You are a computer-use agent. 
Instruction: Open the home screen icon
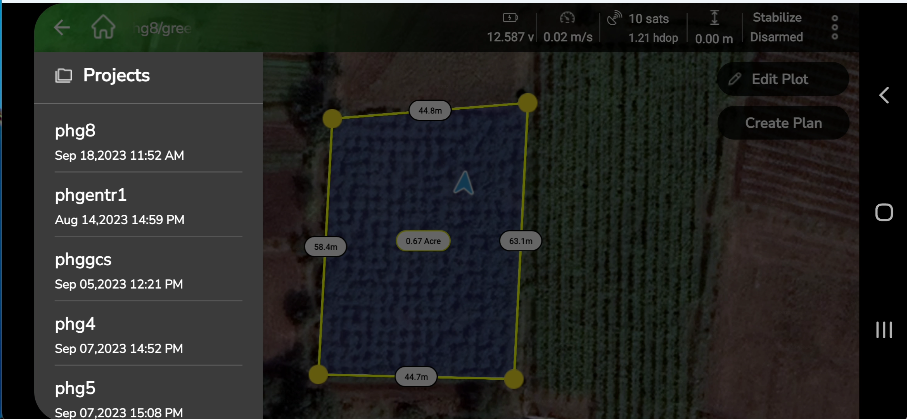102,27
